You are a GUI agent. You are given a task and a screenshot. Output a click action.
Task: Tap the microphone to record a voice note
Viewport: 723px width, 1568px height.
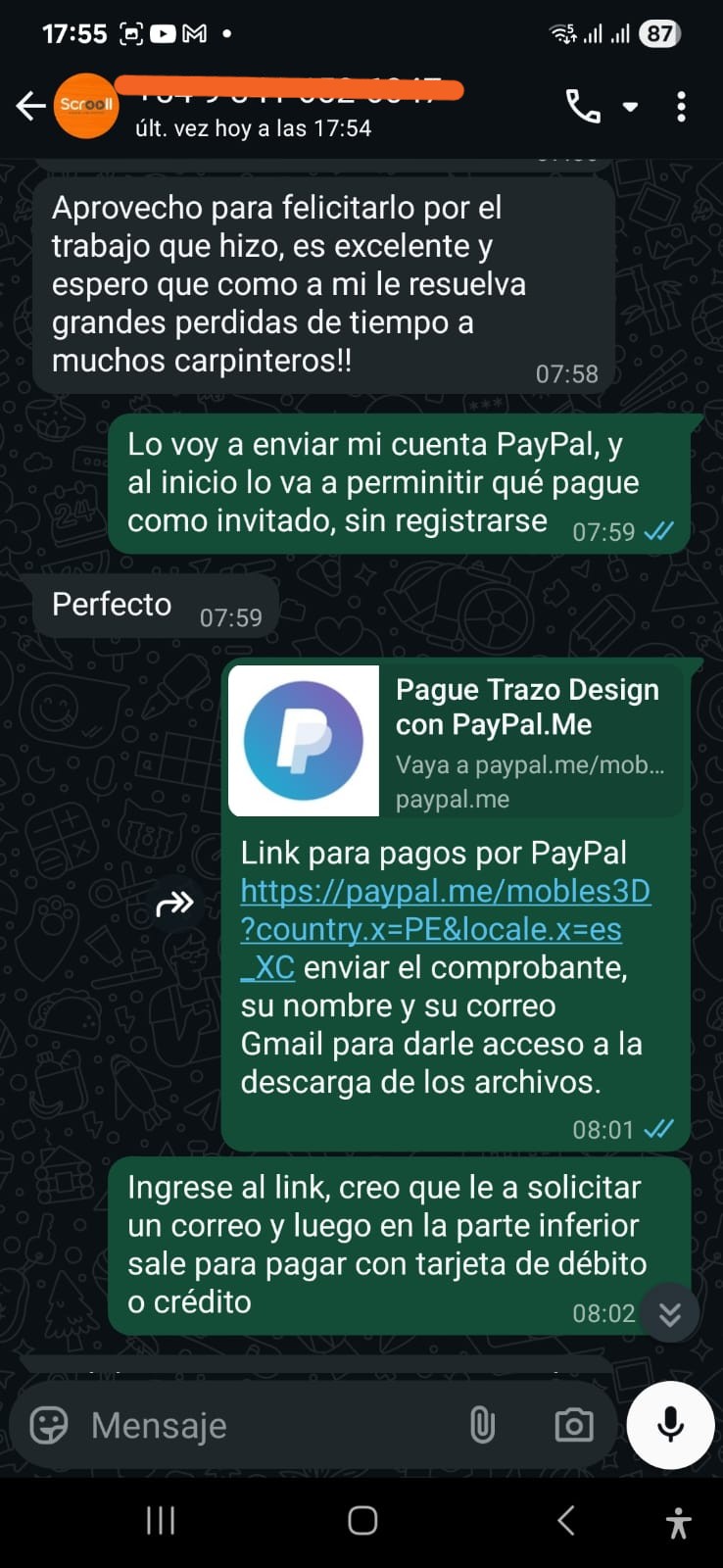[669, 1424]
